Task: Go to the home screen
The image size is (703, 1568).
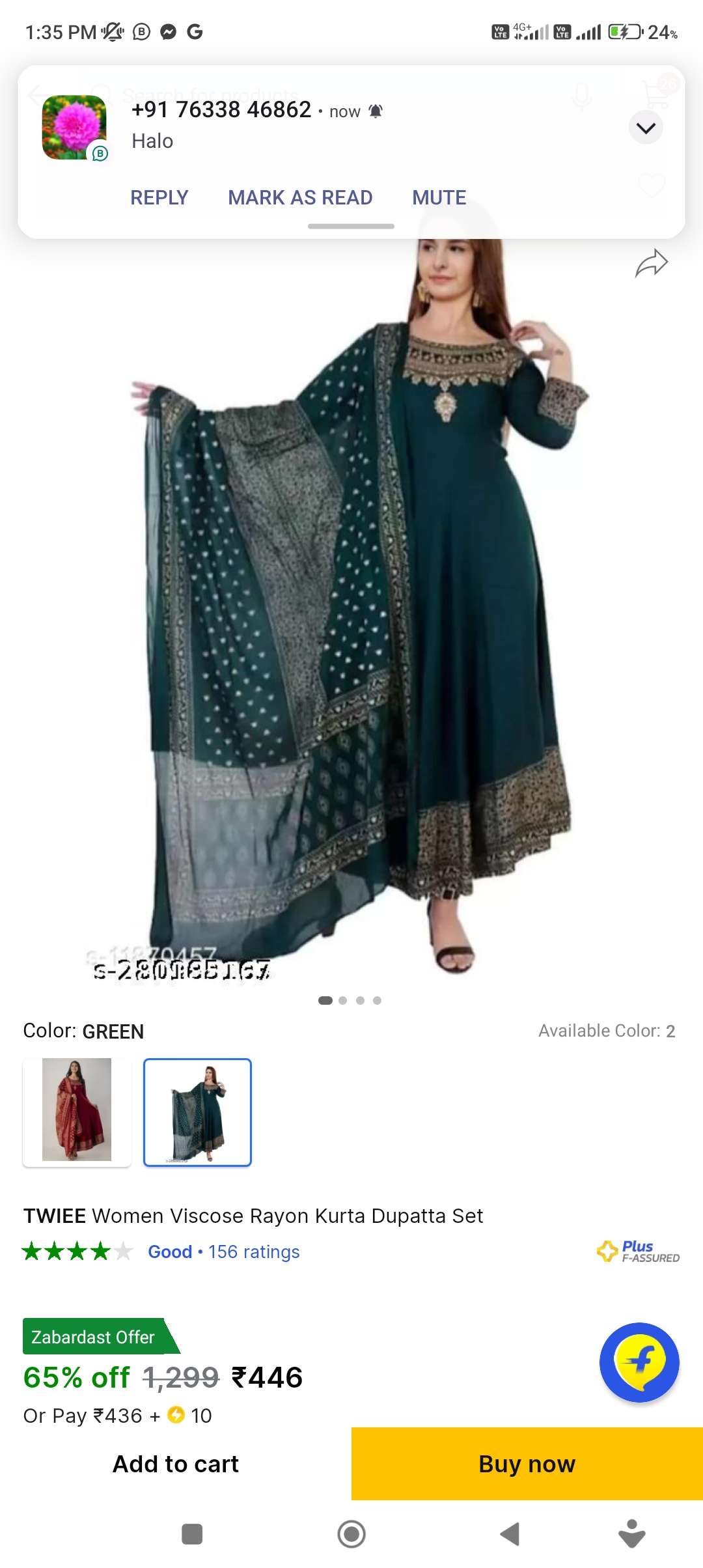Action: coord(351,1534)
